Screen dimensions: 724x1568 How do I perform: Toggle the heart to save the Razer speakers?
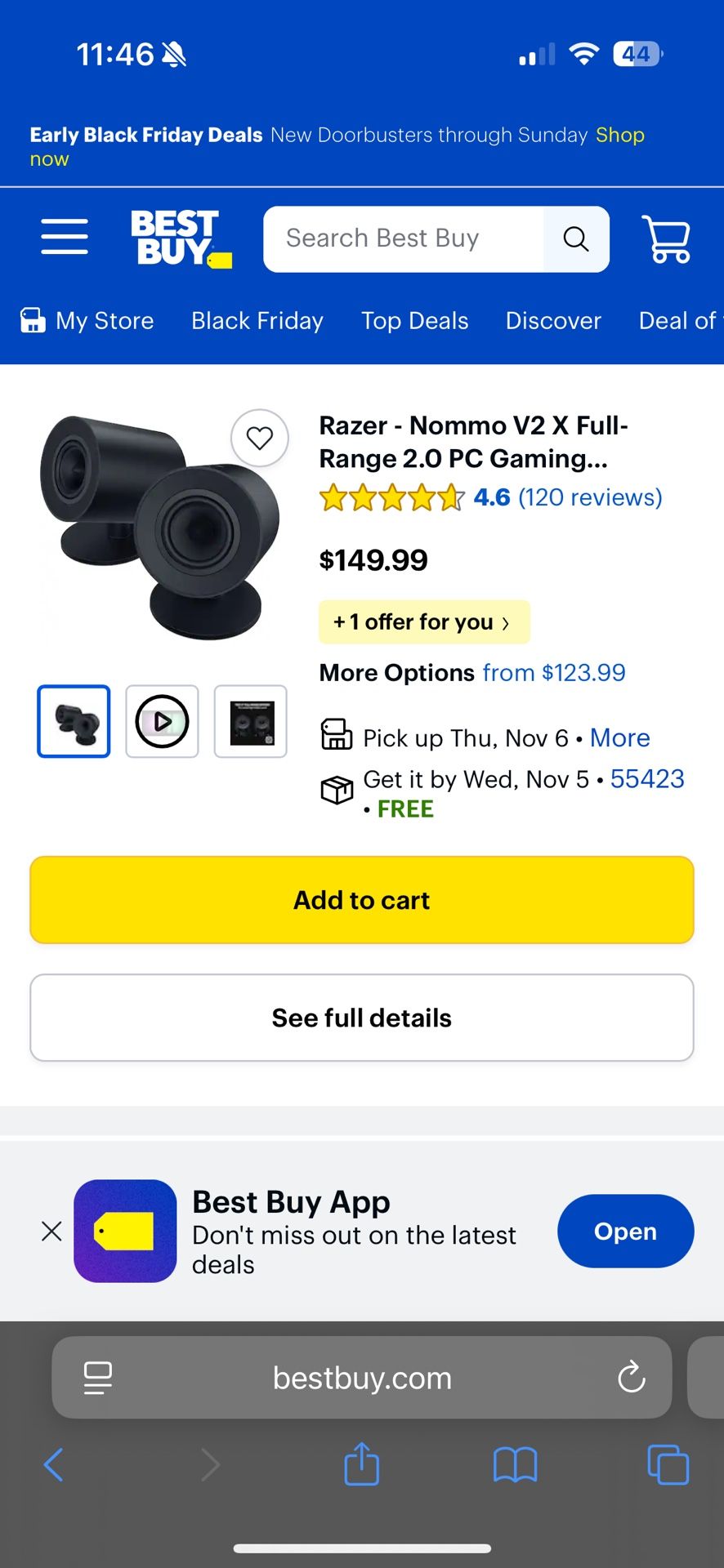260,439
